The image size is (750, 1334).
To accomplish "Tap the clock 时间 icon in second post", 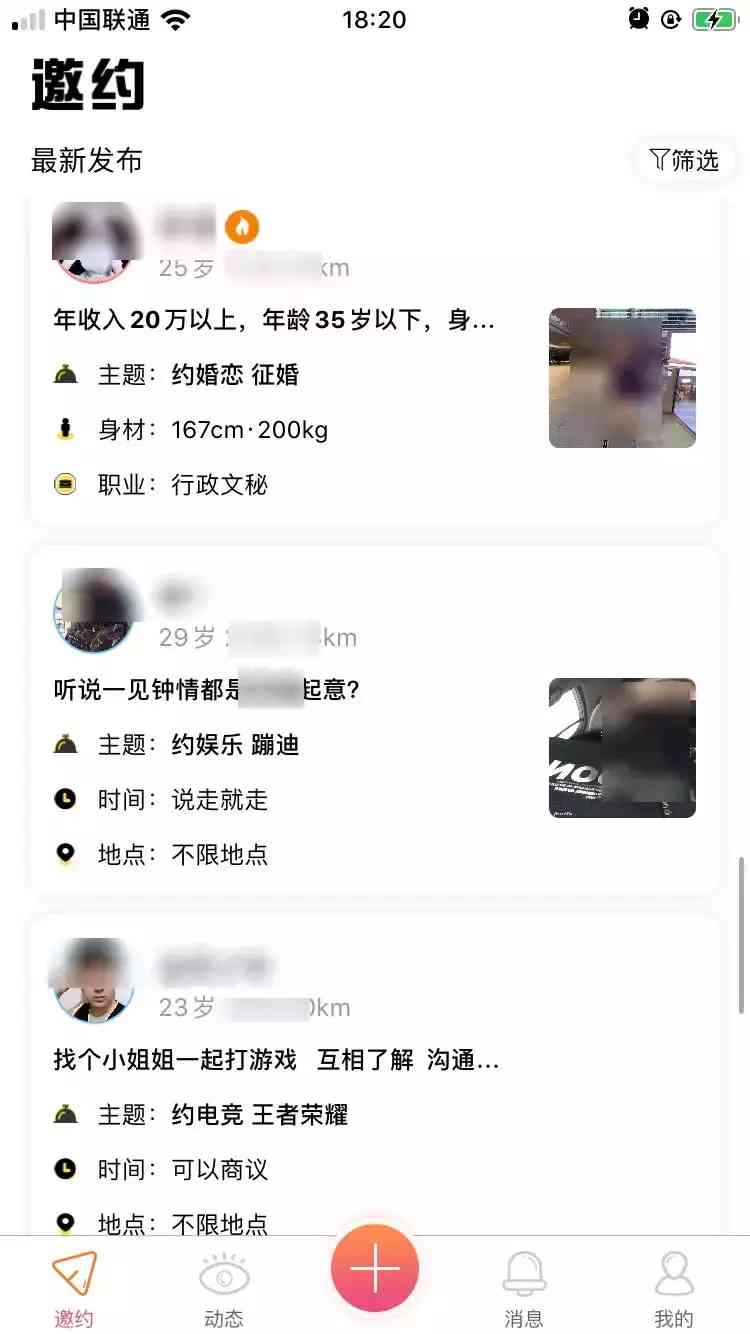I will tap(66, 800).
